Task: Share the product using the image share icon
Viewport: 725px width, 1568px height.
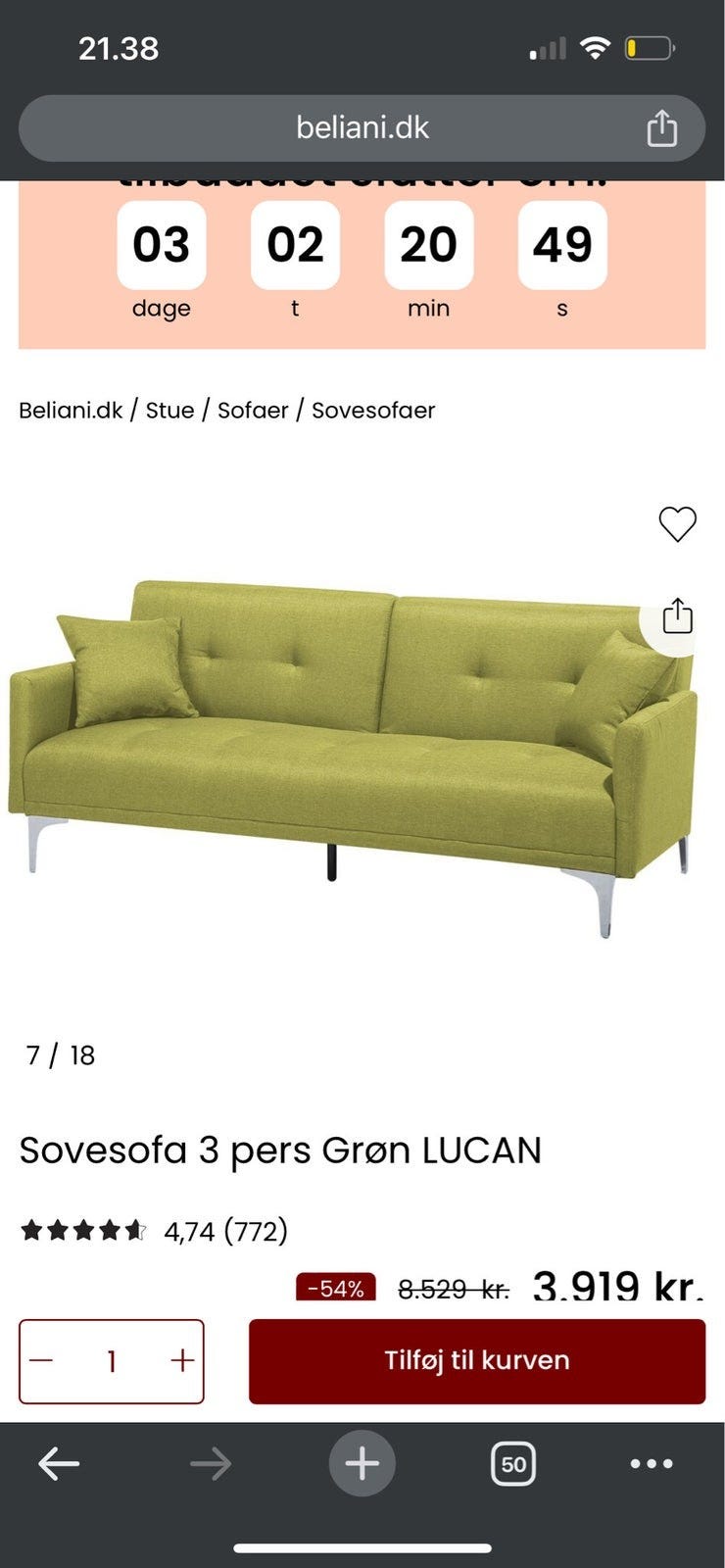Action: click(677, 616)
